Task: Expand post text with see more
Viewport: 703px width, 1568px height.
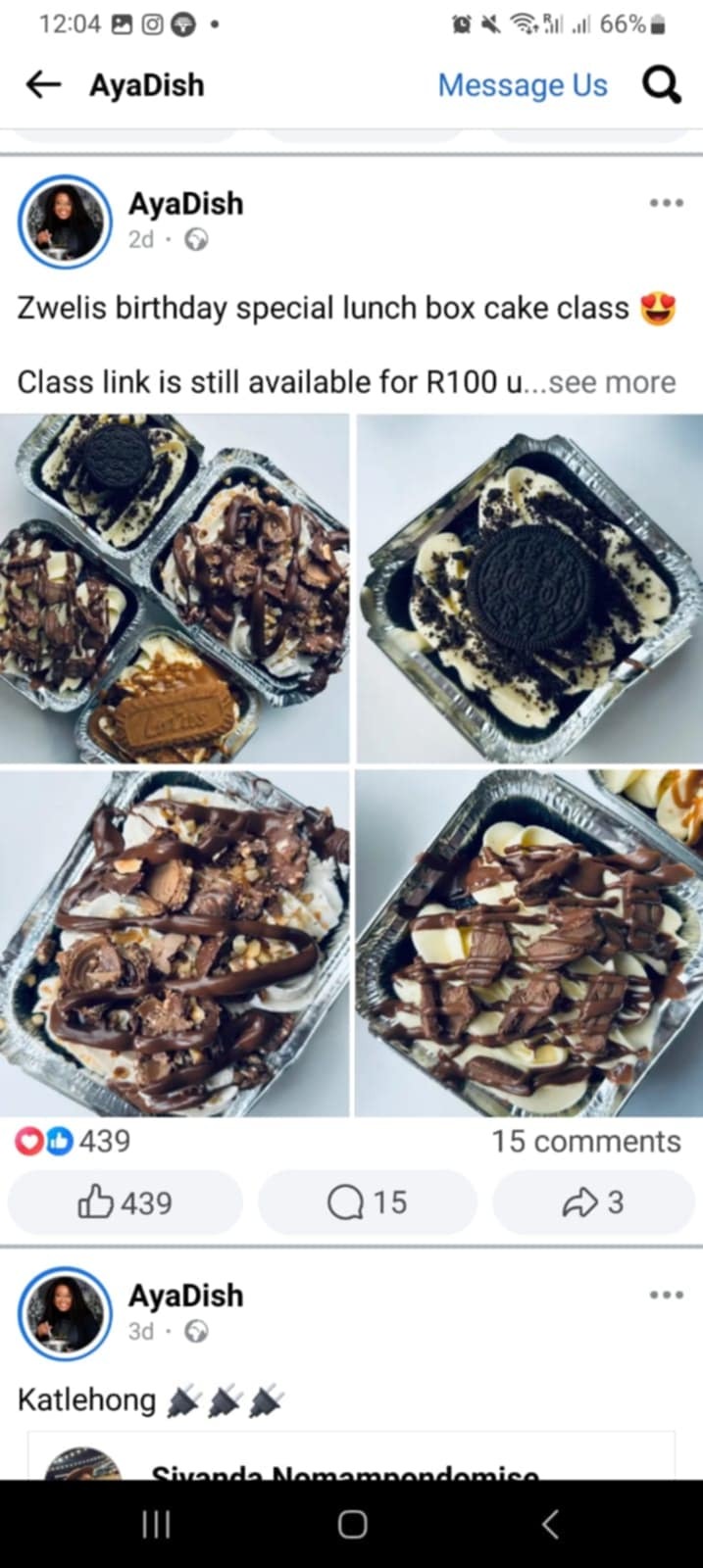Action: (x=612, y=381)
